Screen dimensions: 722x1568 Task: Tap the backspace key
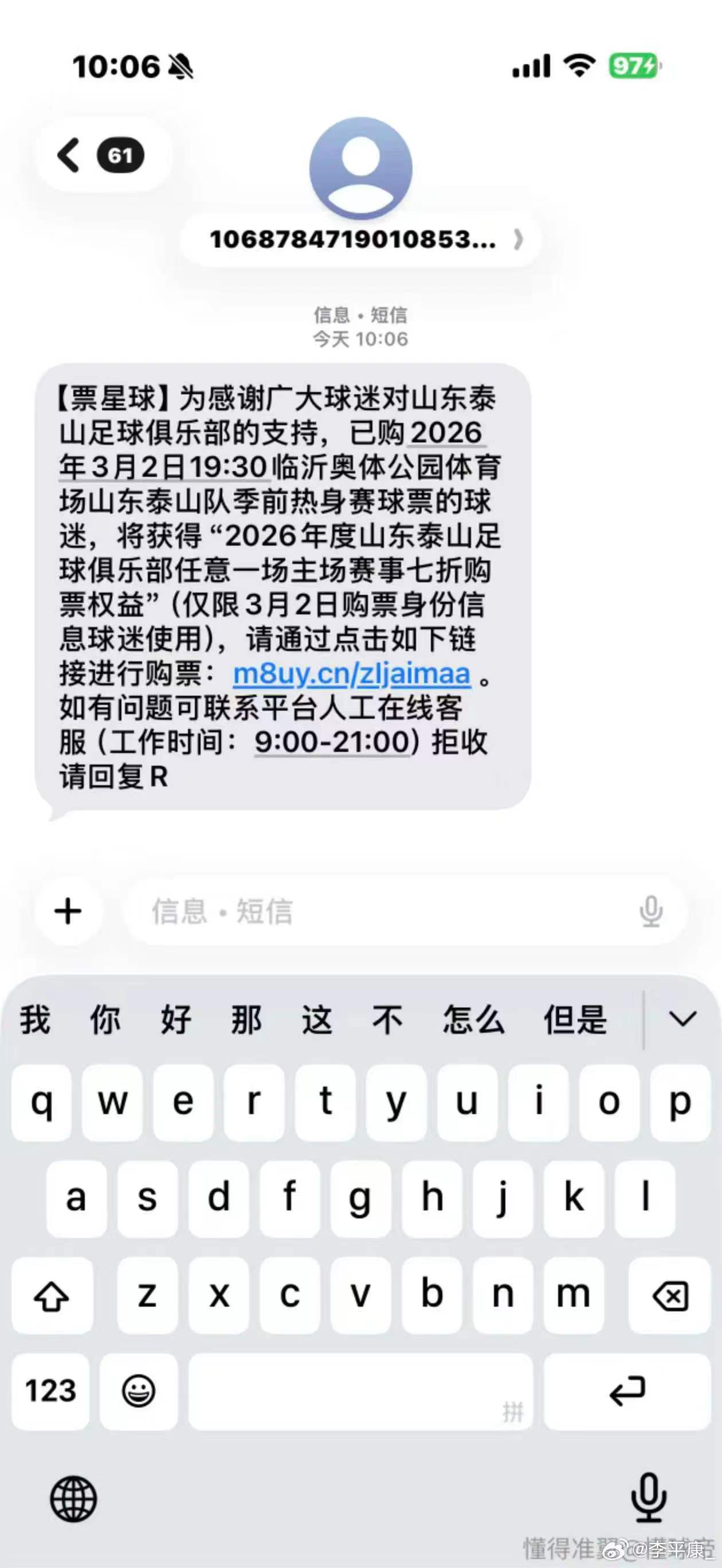pos(669,1295)
